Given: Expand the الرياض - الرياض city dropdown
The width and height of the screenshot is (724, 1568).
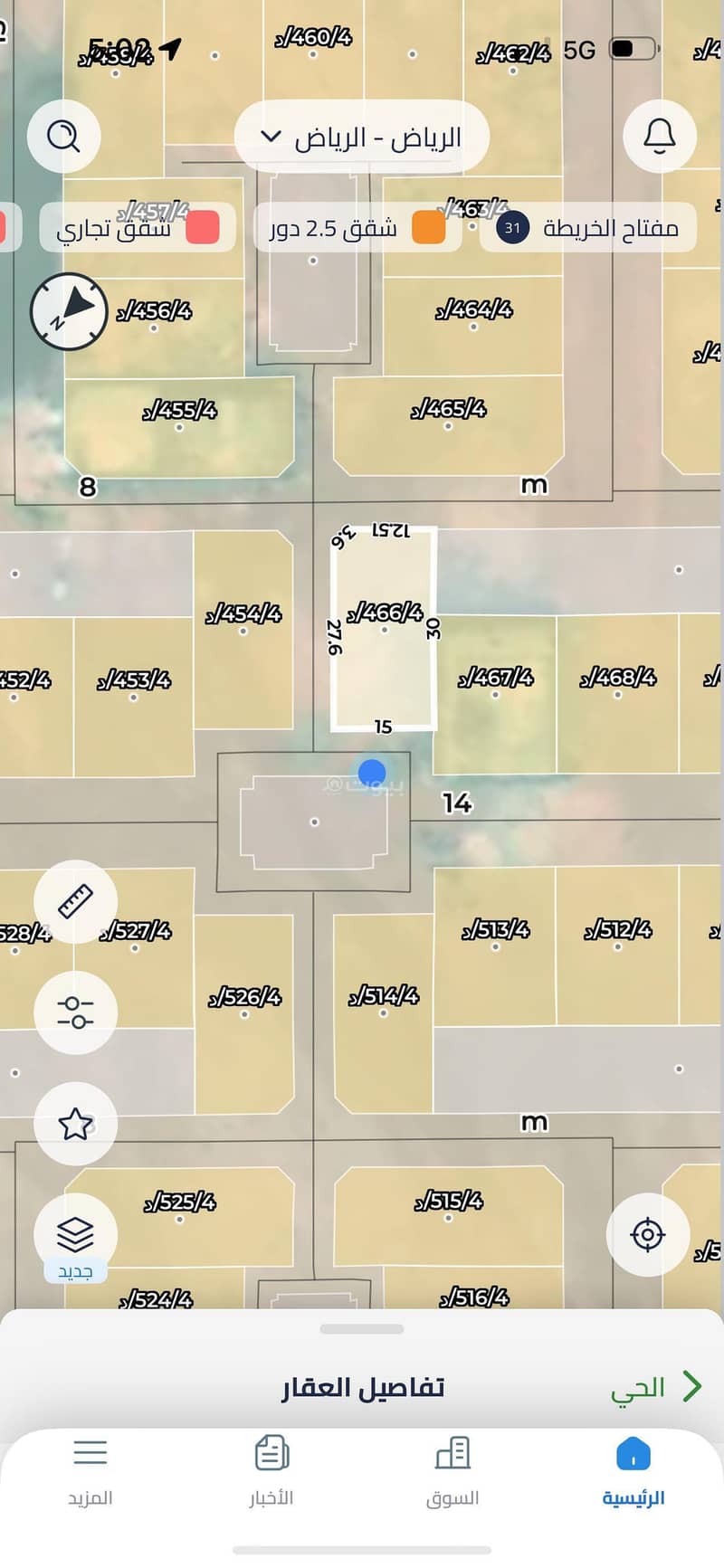Looking at the screenshot, I should pyautogui.click(x=362, y=138).
